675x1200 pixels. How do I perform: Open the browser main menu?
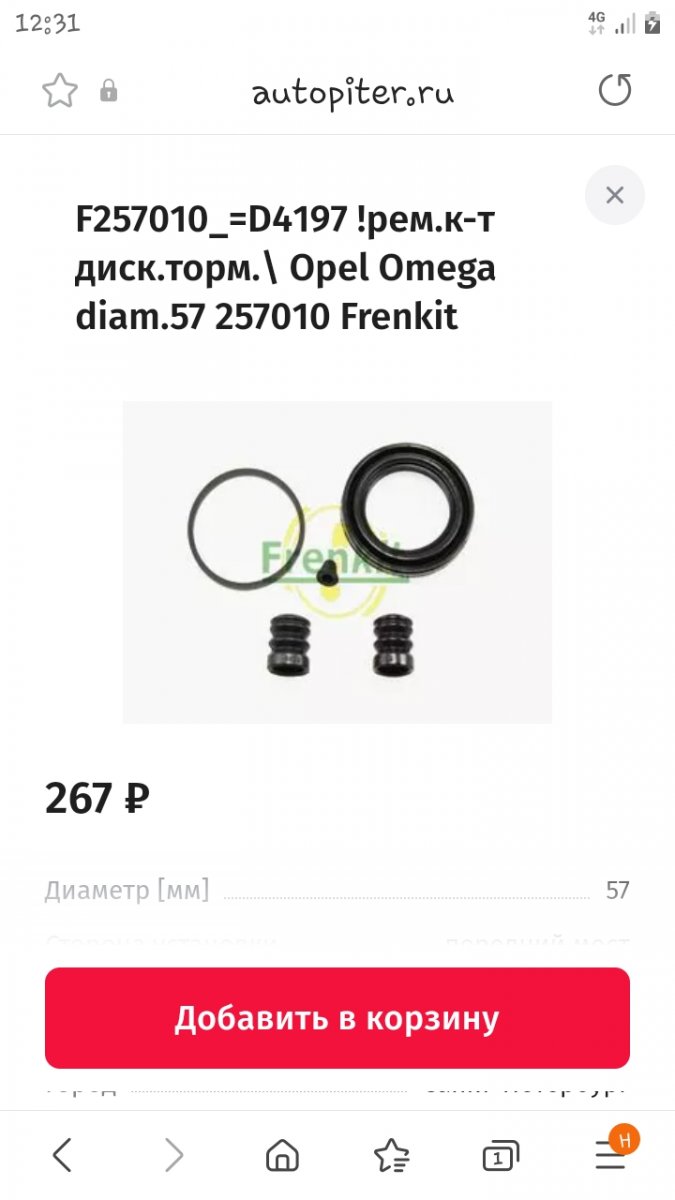[x=611, y=1155]
